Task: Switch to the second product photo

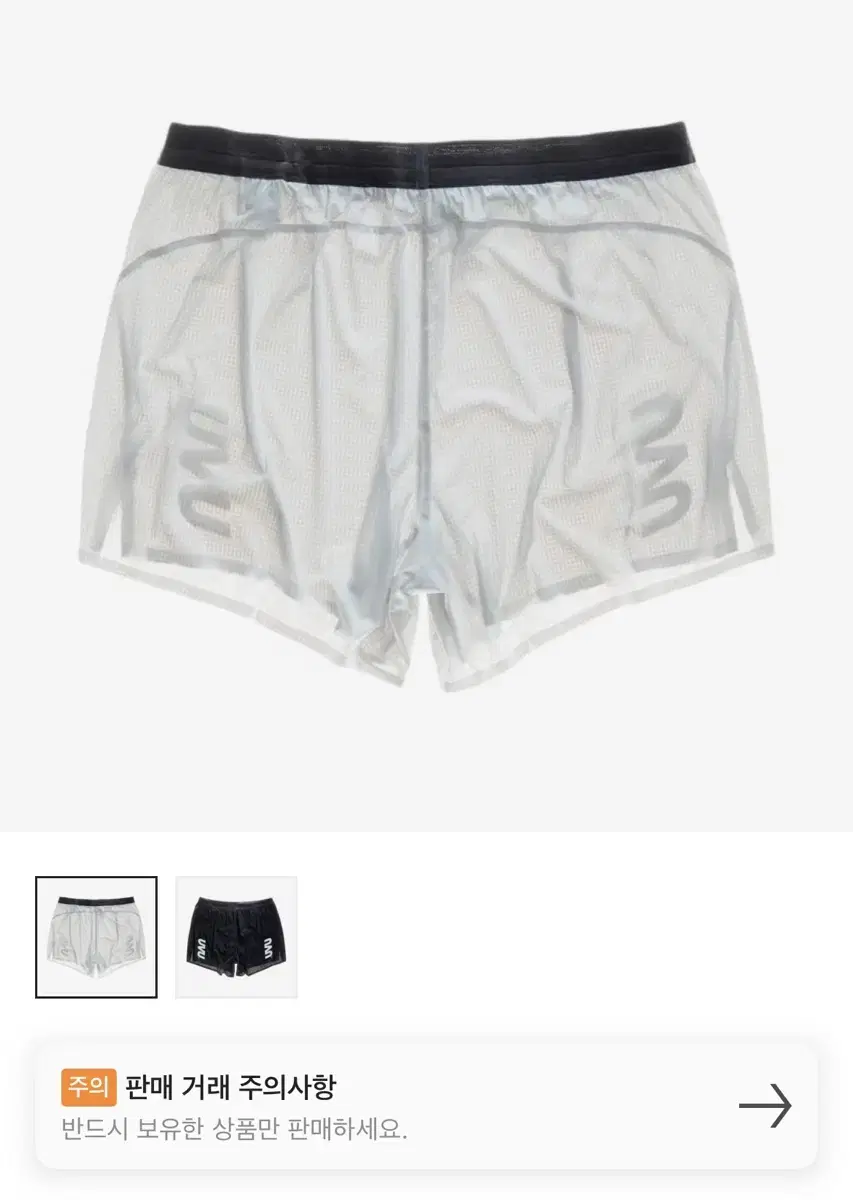Action: point(237,937)
